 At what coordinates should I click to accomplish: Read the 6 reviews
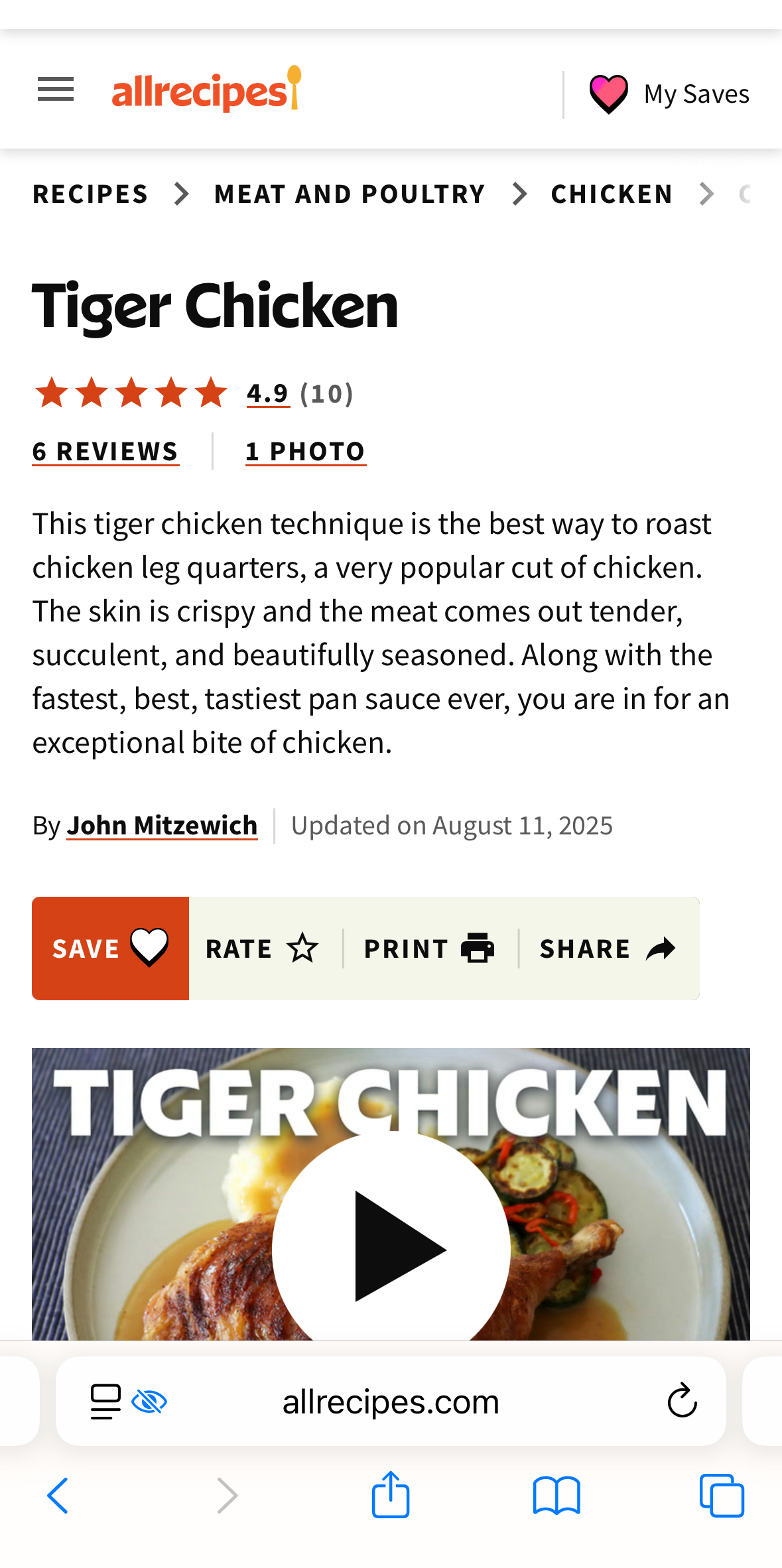tap(105, 452)
